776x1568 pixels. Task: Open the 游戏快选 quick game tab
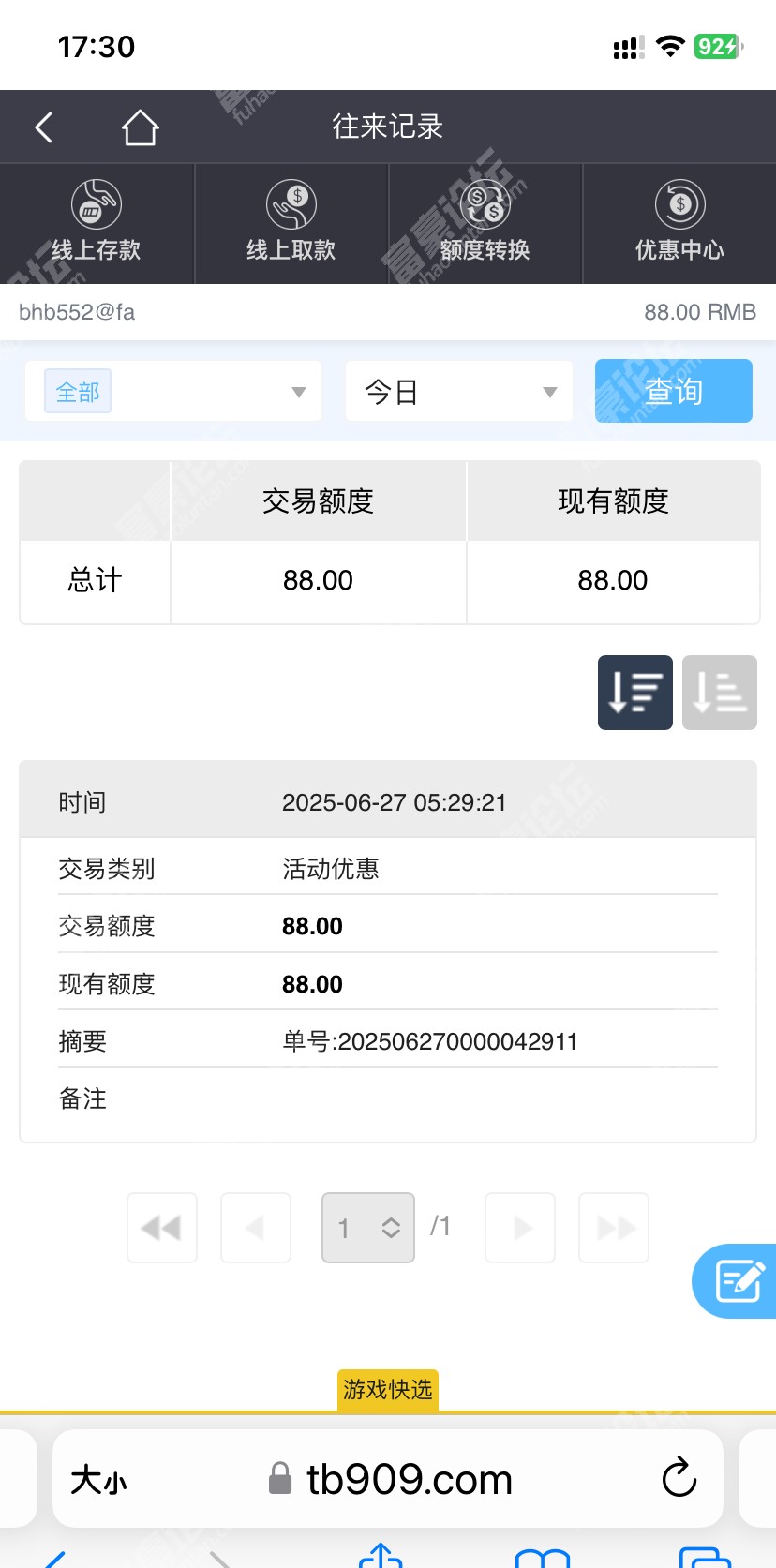coord(388,1390)
